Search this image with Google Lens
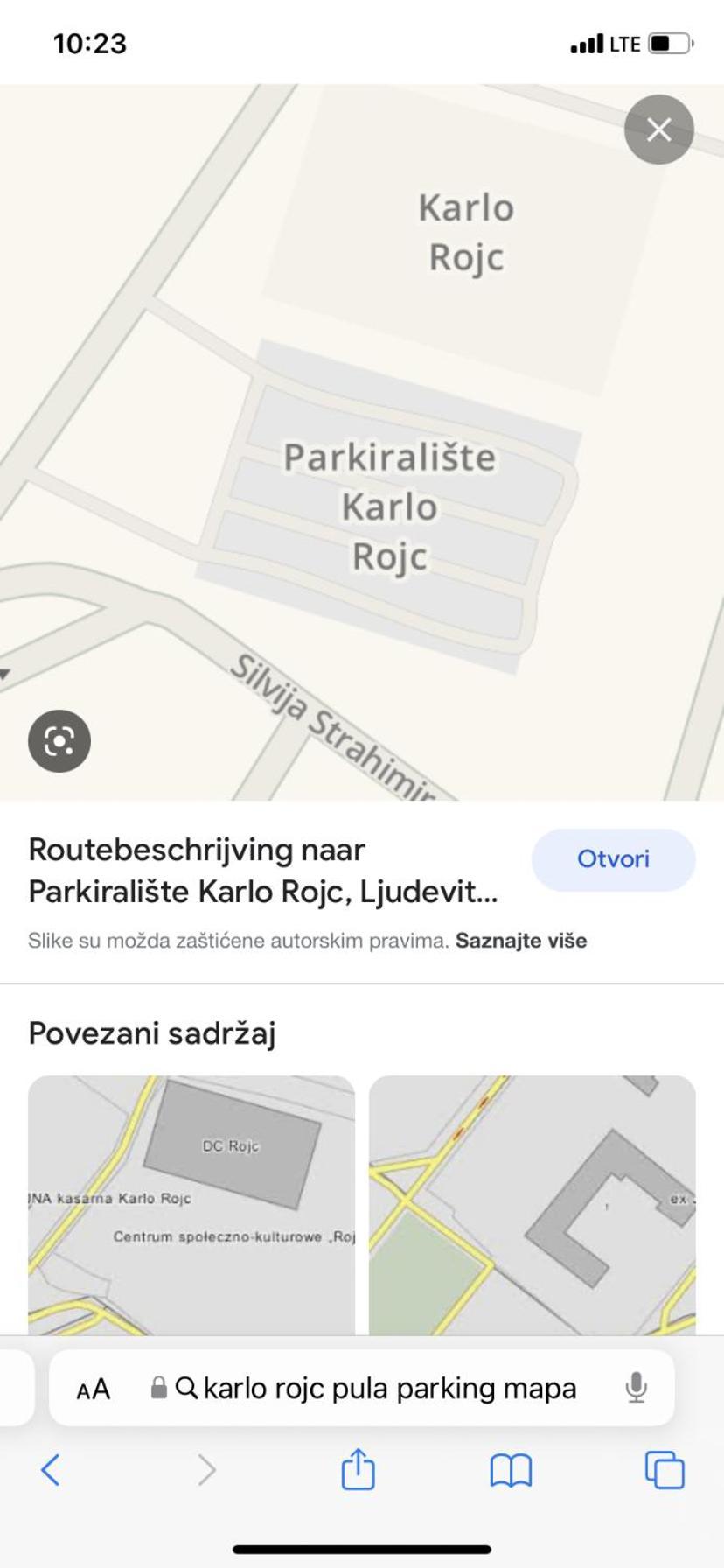Viewport: 724px width, 1568px height. coord(59,741)
